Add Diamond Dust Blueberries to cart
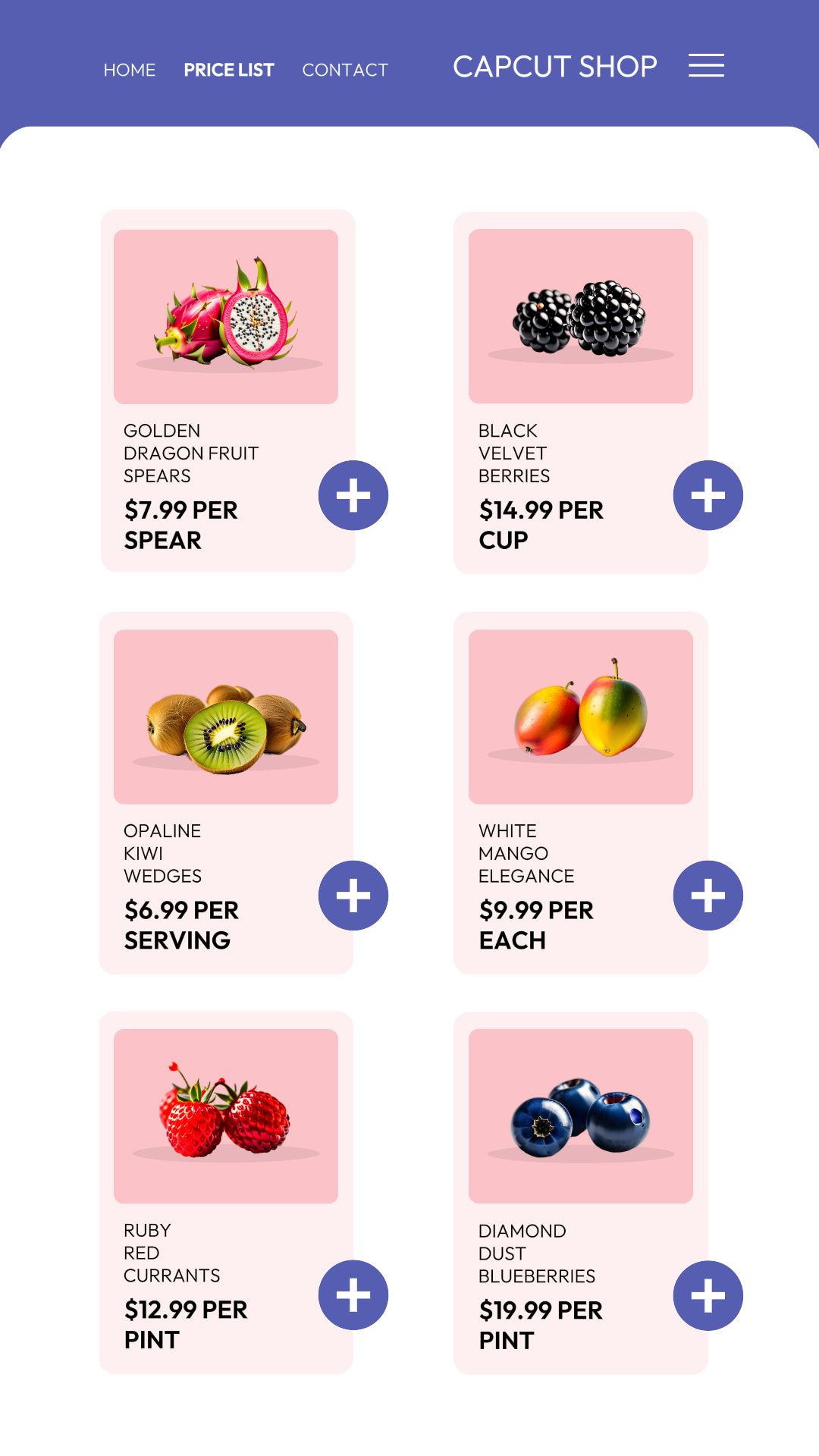The height and width of the screenshot is (1456, 819). coord(708,1296)
